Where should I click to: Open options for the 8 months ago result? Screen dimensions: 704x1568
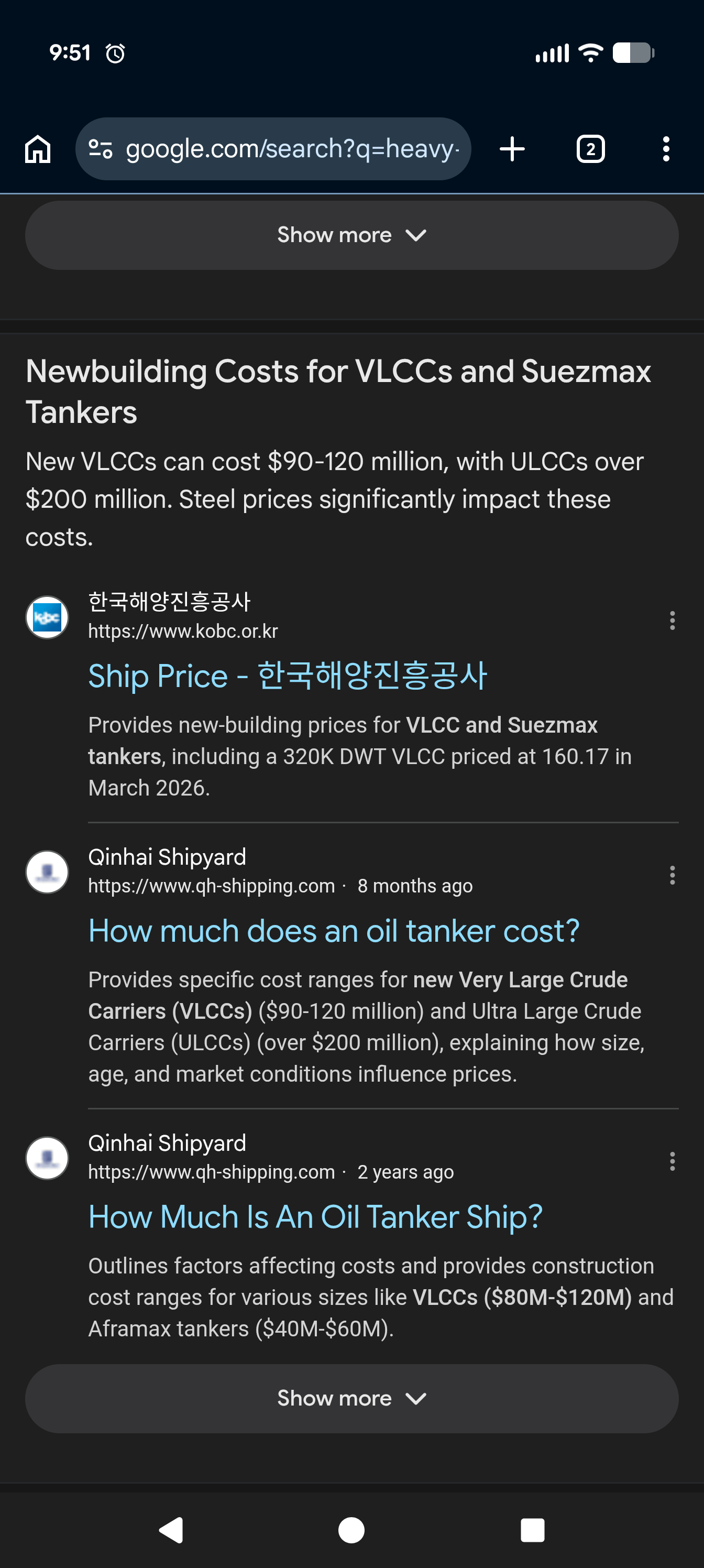point(672,875)
